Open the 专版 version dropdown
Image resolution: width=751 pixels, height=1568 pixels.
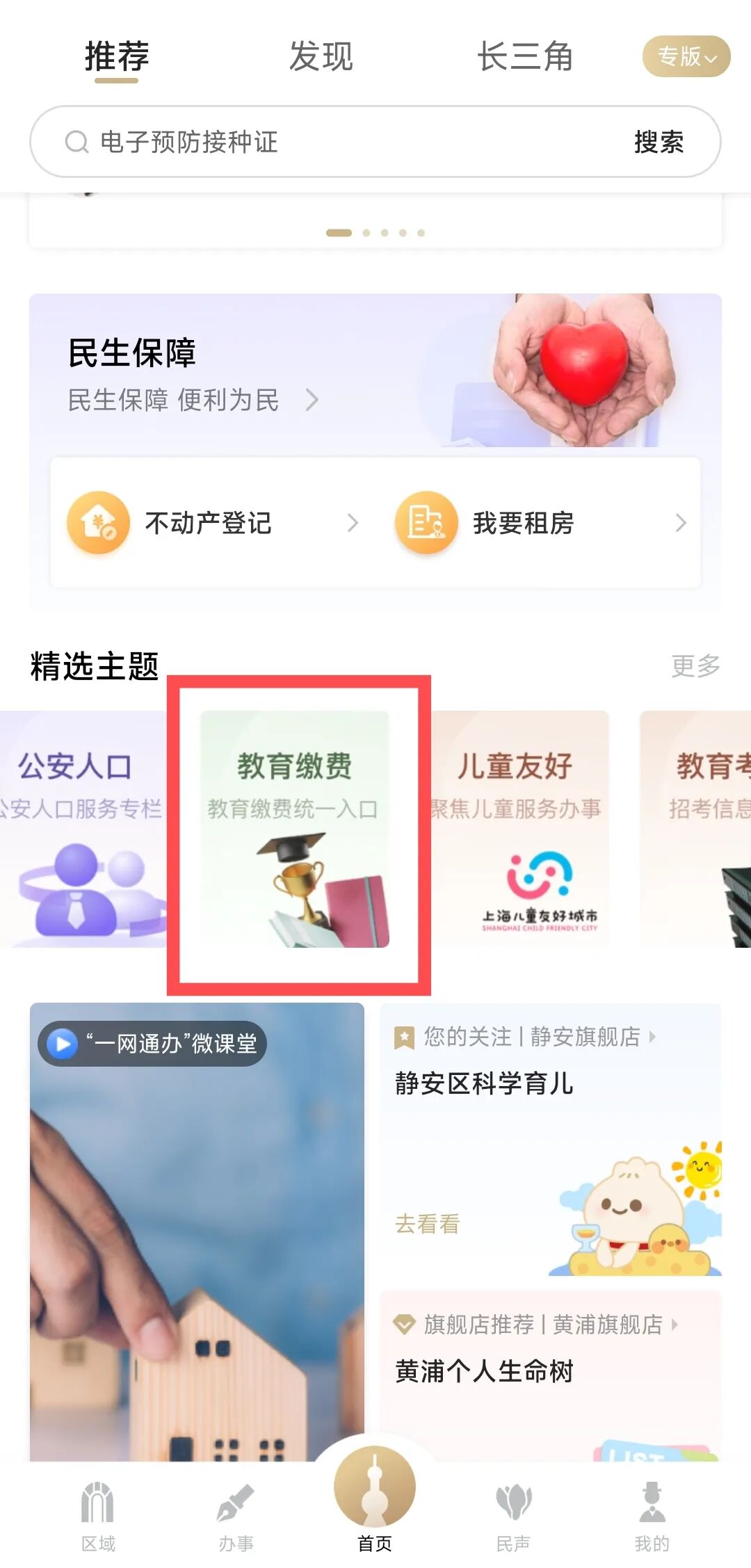[x=686, y=56]
